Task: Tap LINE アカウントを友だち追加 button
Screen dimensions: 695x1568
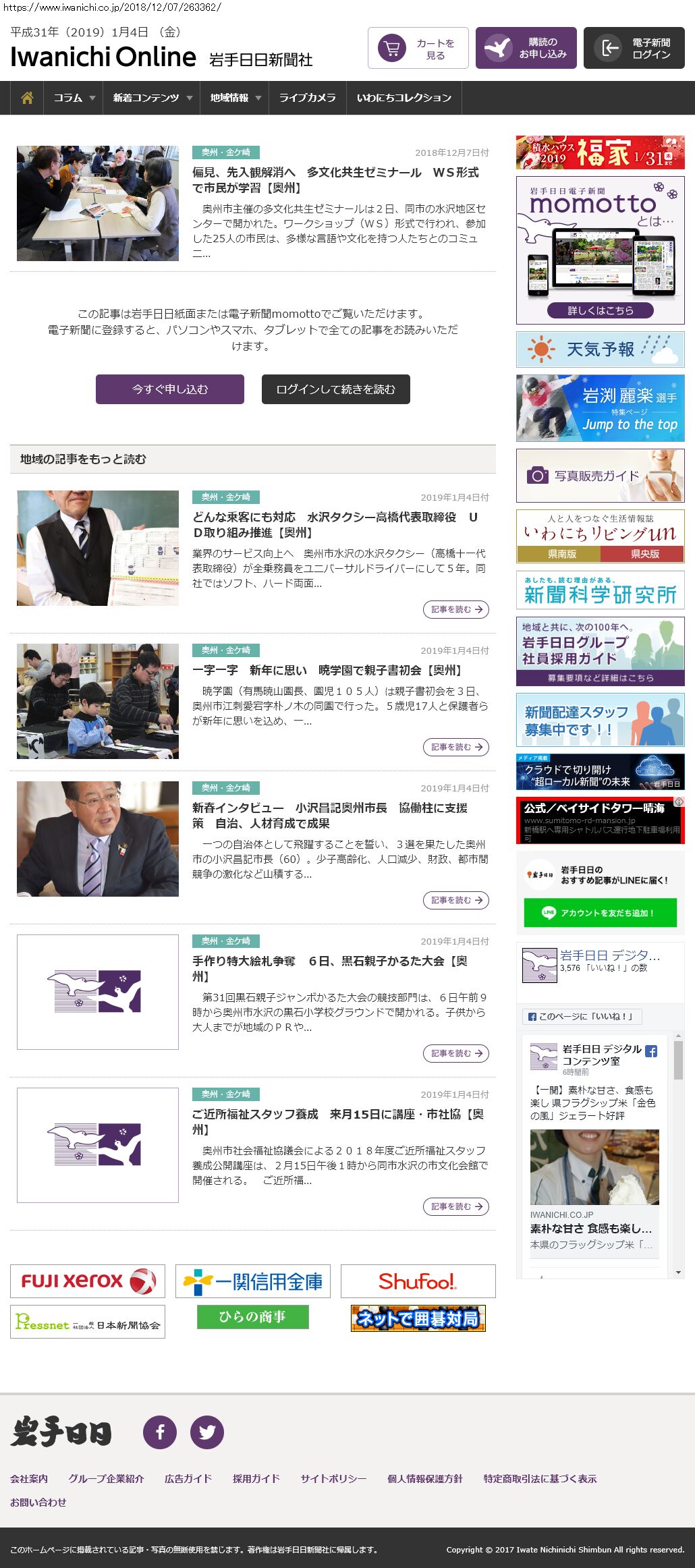Action: pos(600,913)
